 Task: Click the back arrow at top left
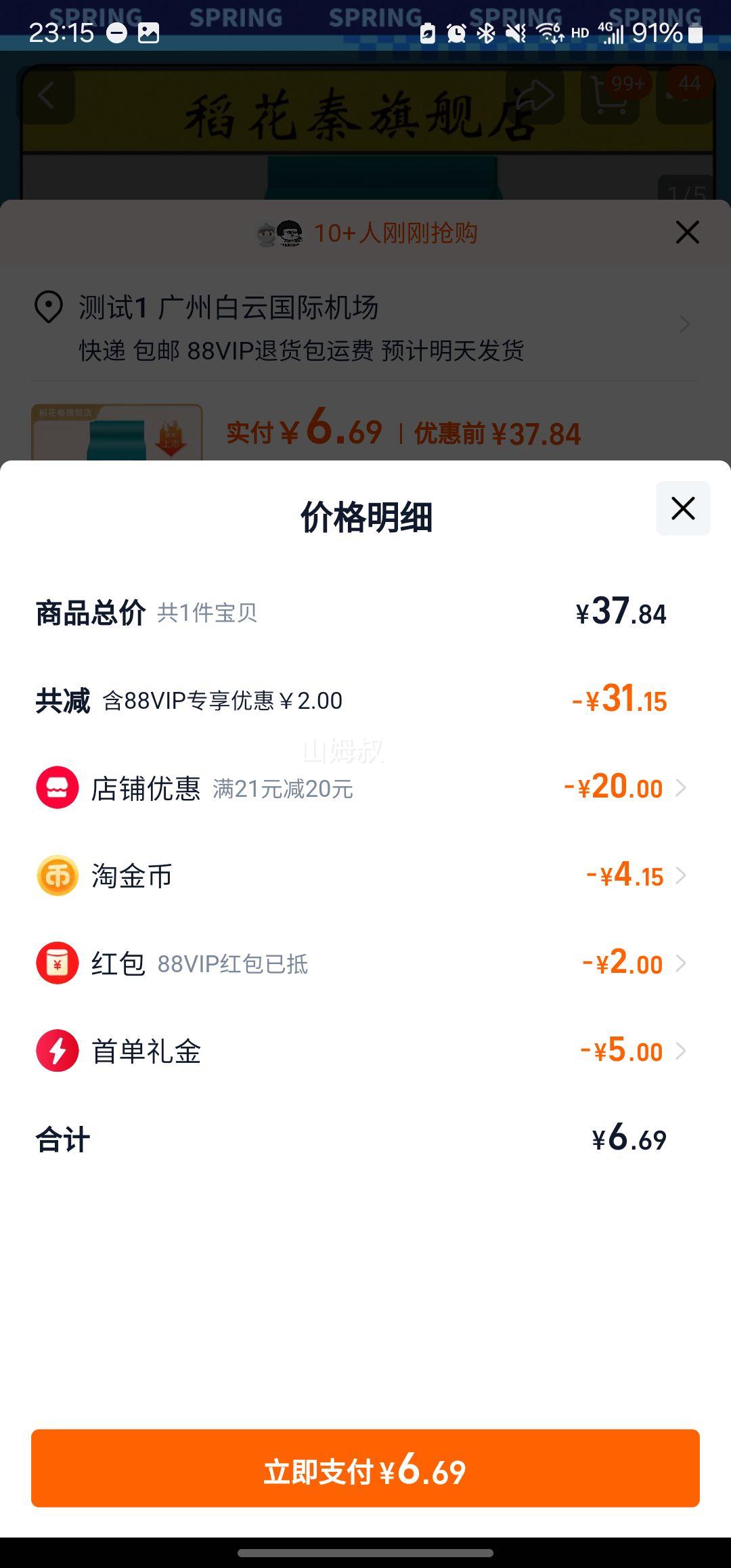coord(45,95)
